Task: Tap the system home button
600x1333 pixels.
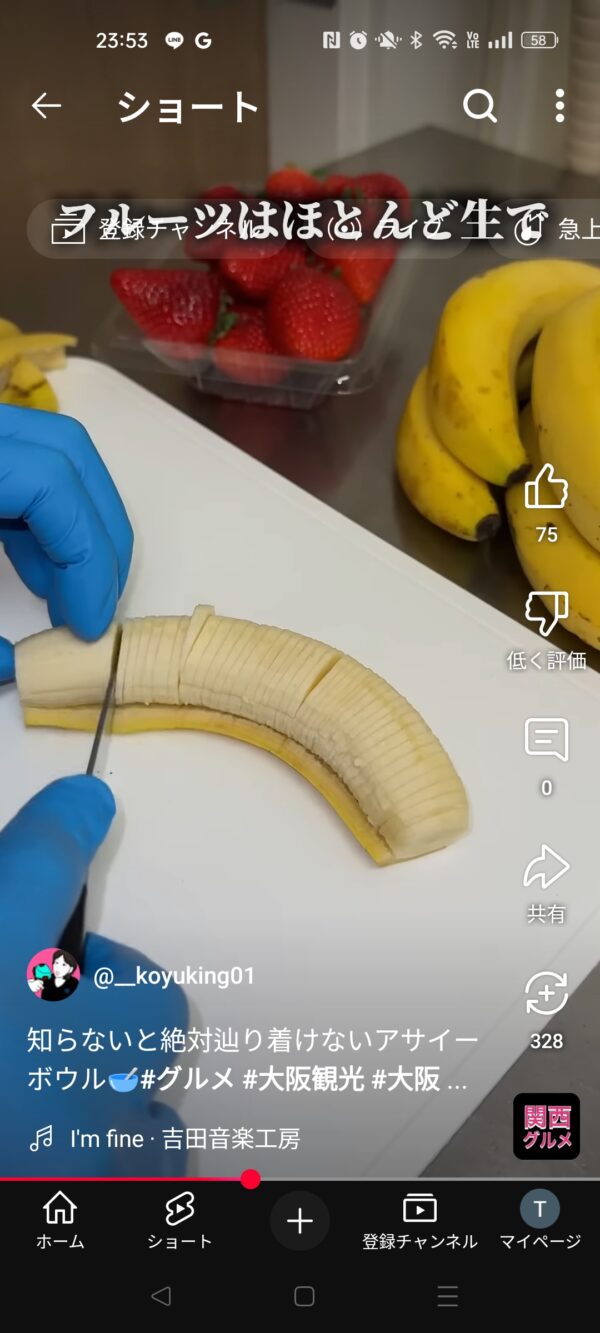Action: click(x=304, y=1297)
